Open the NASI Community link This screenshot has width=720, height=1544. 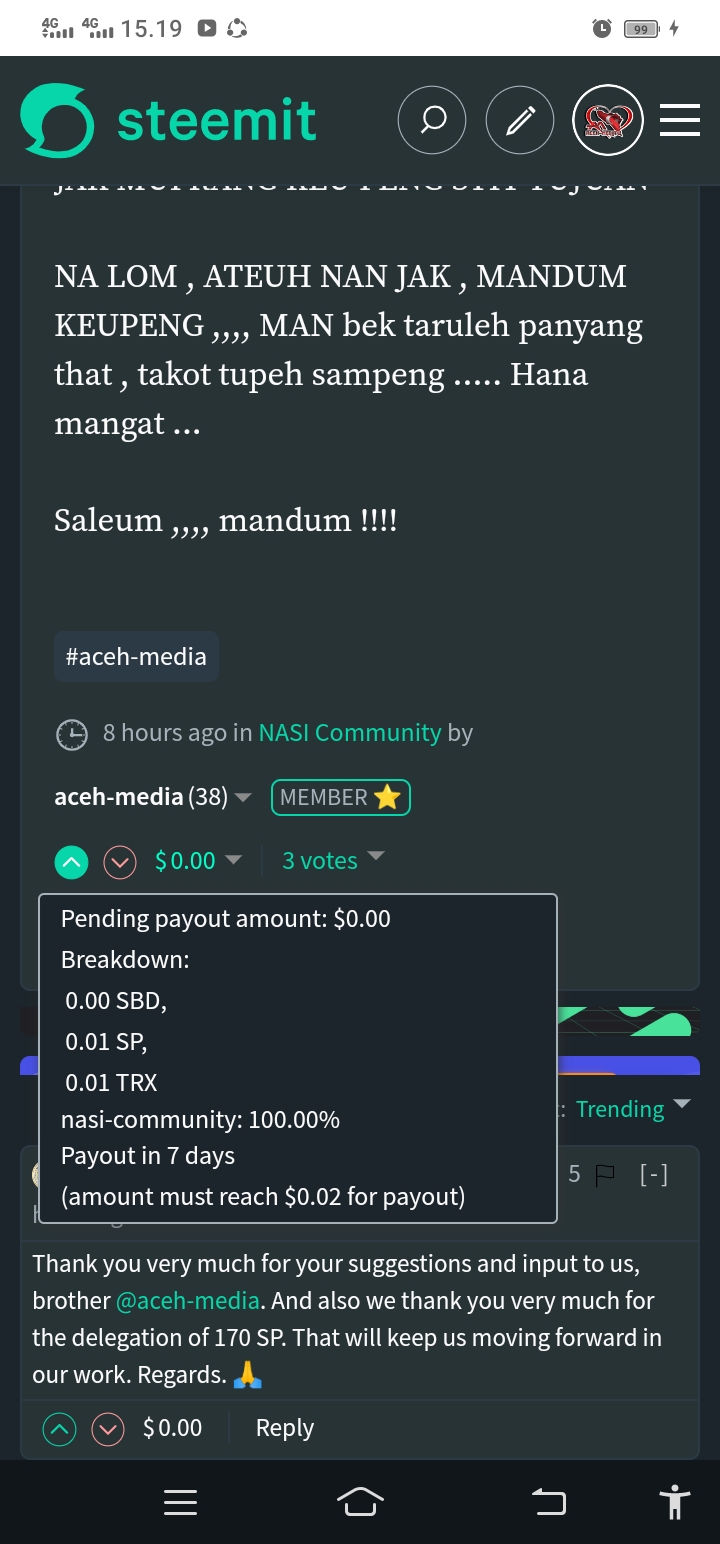click(350, 733)
